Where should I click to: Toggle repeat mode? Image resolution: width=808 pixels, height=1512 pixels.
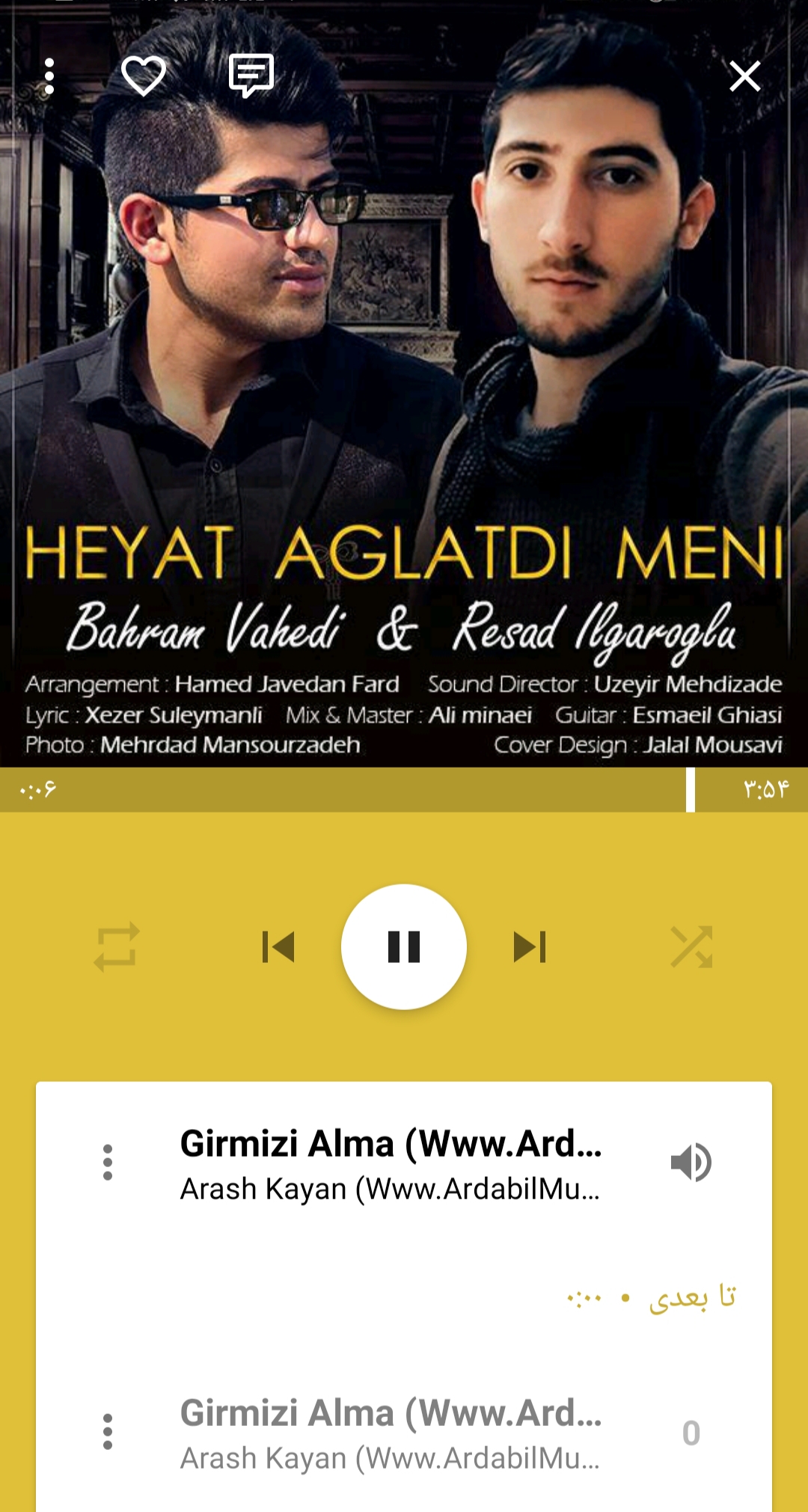tap(117, 946)
